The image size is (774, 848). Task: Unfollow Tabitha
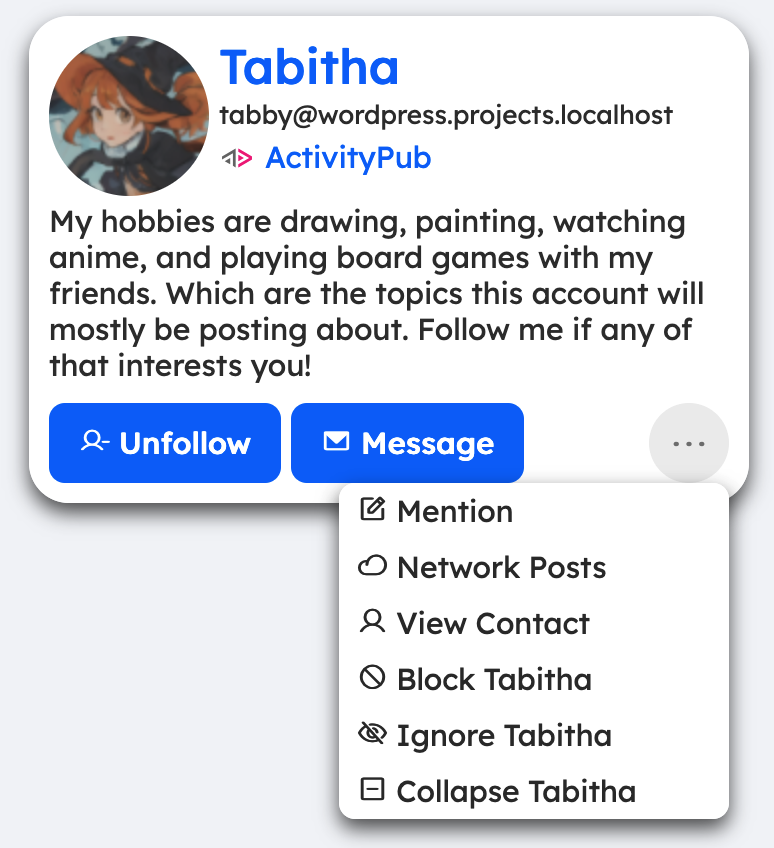[165, 443]
